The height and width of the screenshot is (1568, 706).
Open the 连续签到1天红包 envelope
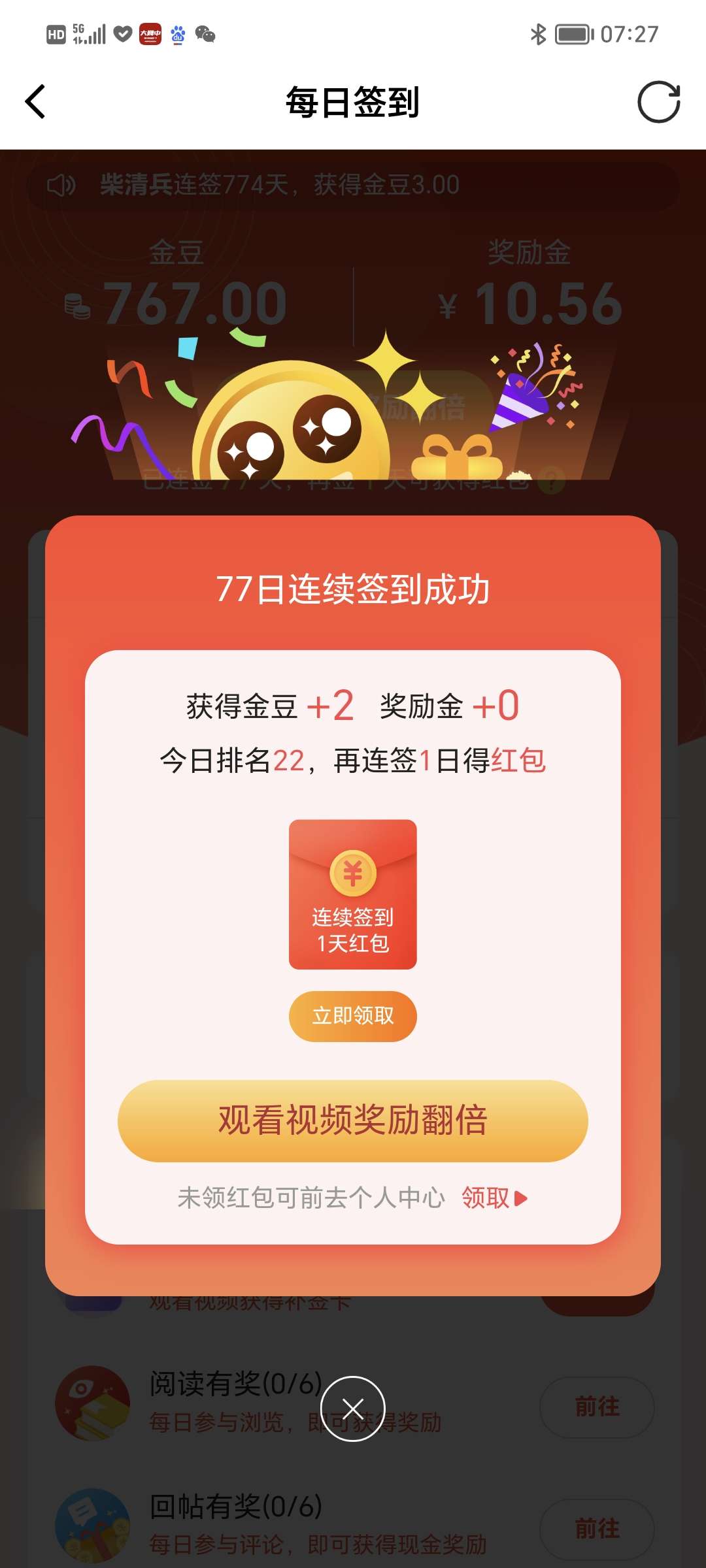pos(352,894)
